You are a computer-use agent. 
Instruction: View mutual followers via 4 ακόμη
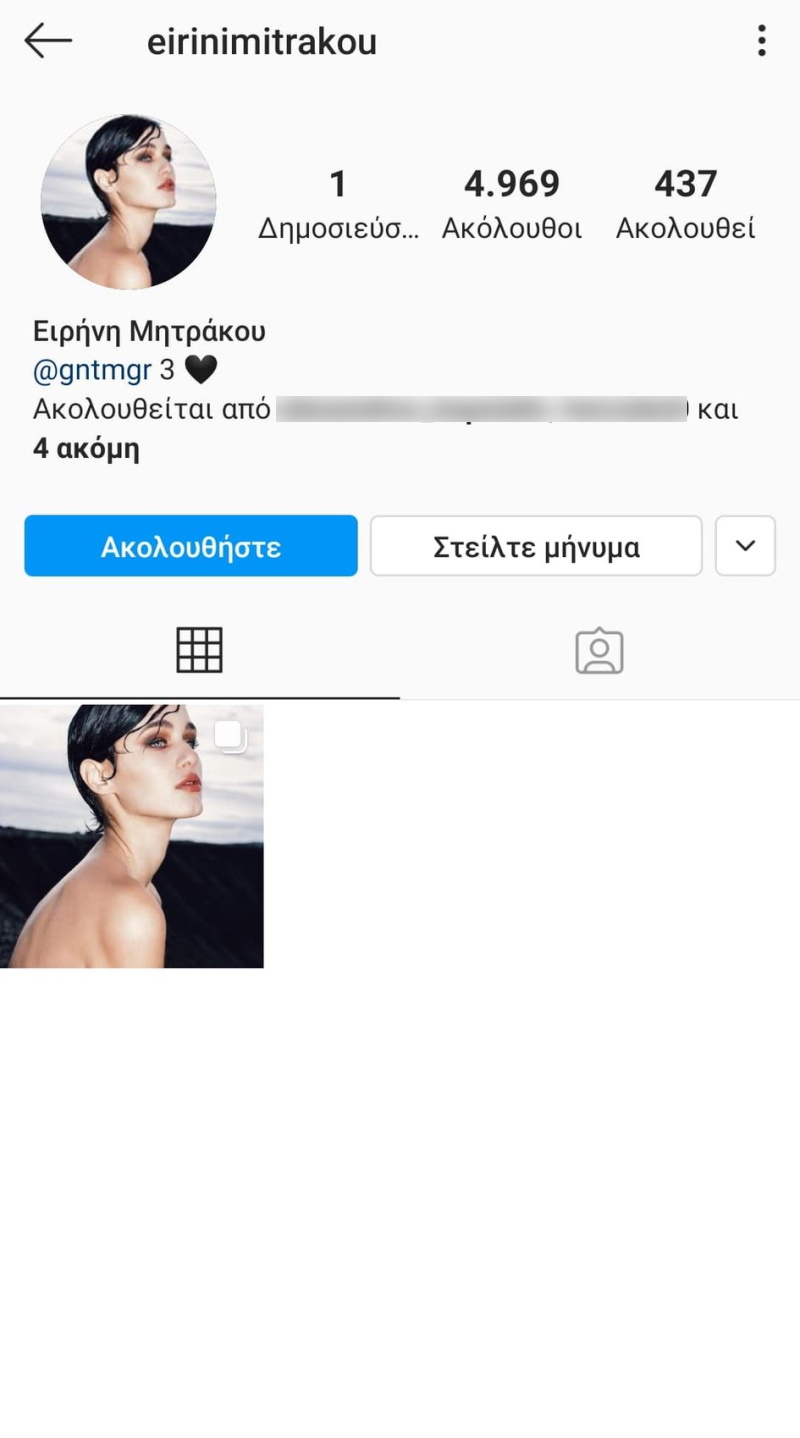[86, 449]
